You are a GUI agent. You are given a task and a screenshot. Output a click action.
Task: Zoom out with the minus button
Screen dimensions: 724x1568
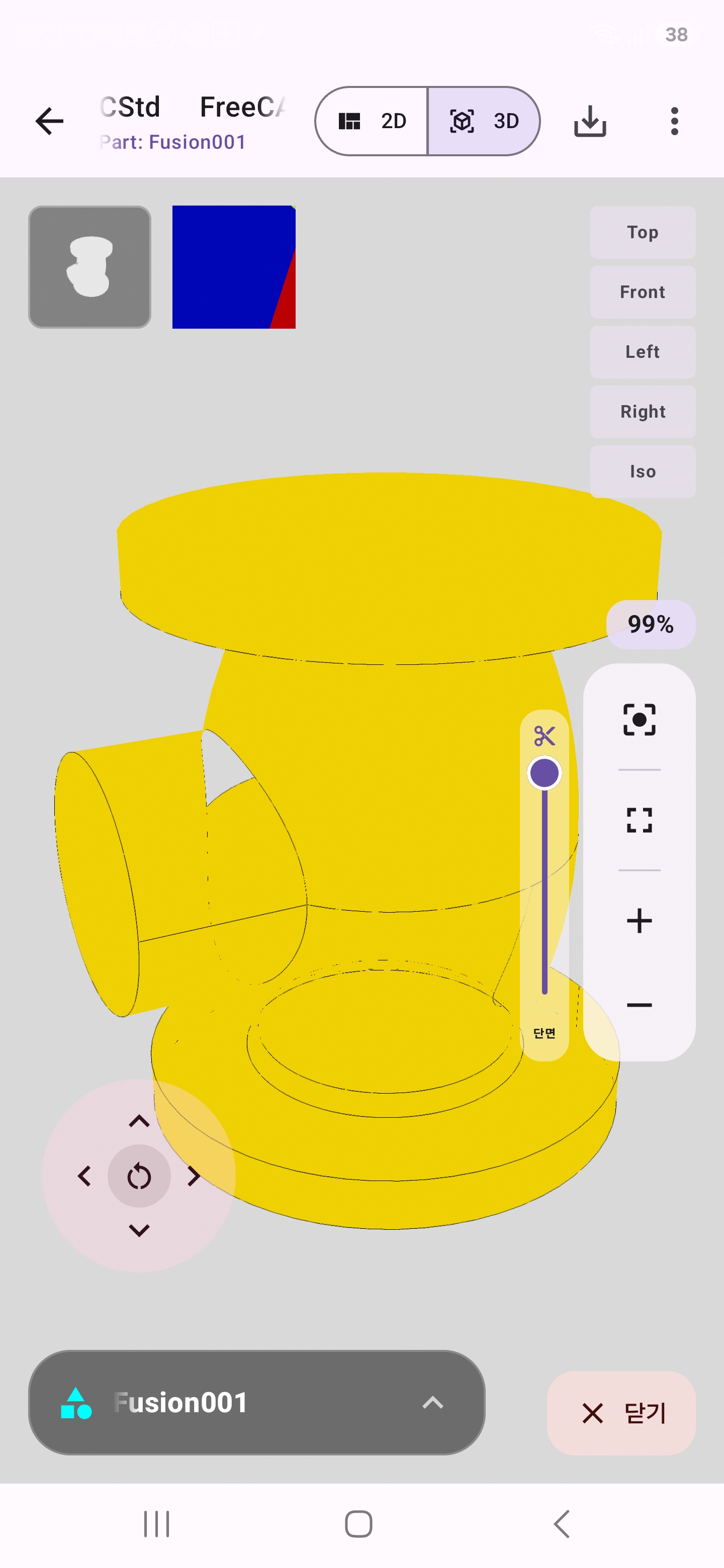coord(640,1005)
